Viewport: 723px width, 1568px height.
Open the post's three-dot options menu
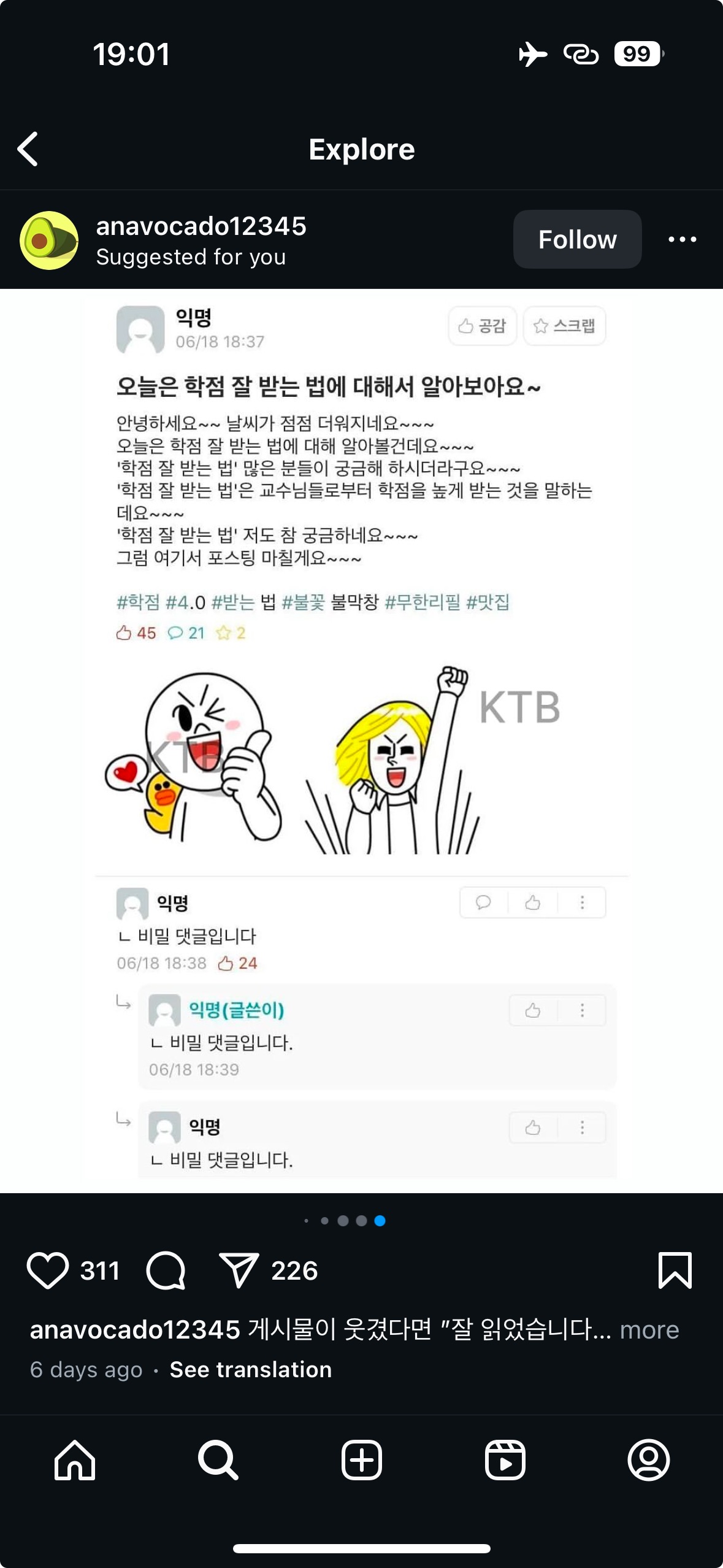(x=682, y=239)
